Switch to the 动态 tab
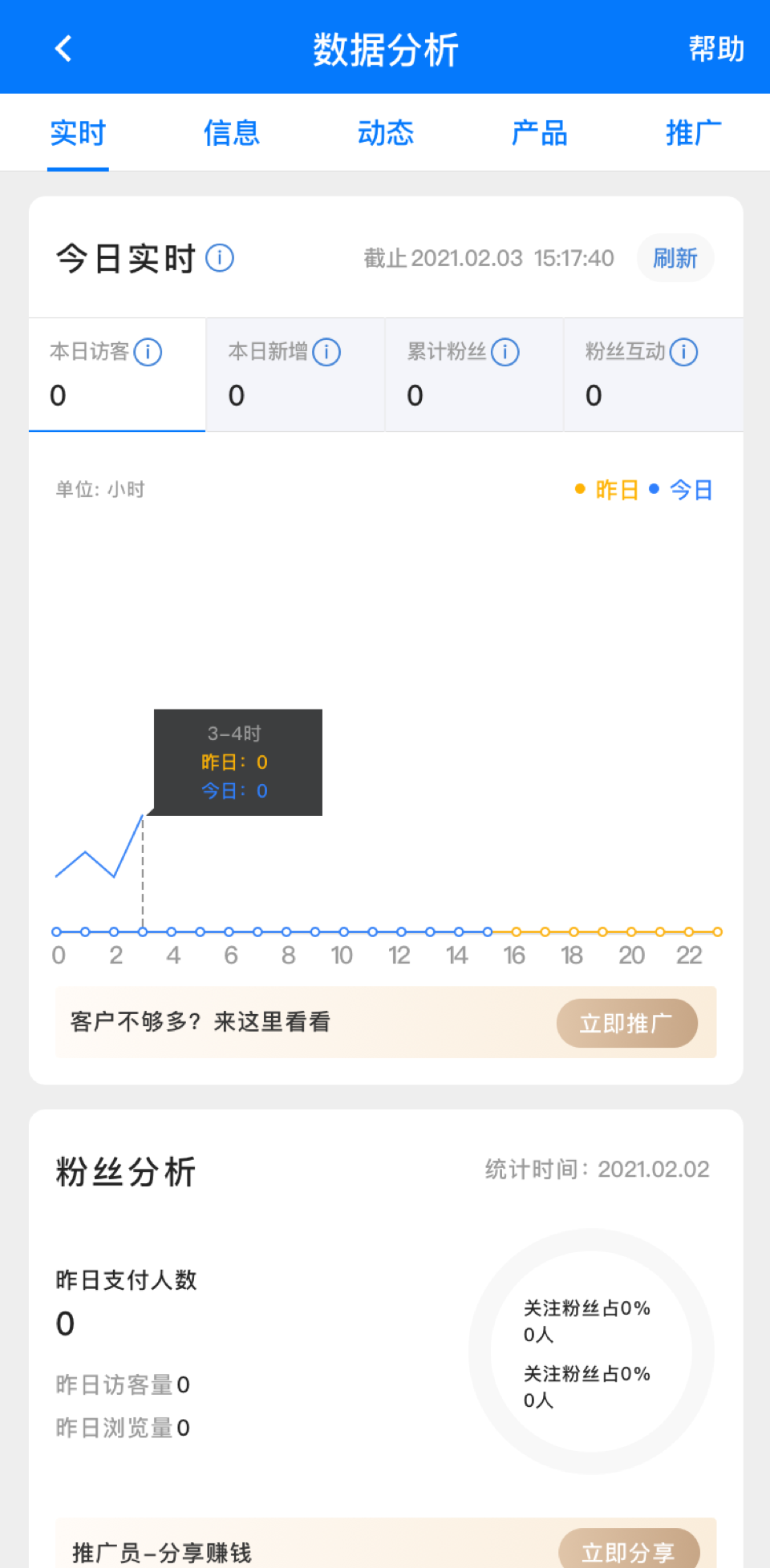This screenshot has height=1568, width=770. (x=385, y=133)
